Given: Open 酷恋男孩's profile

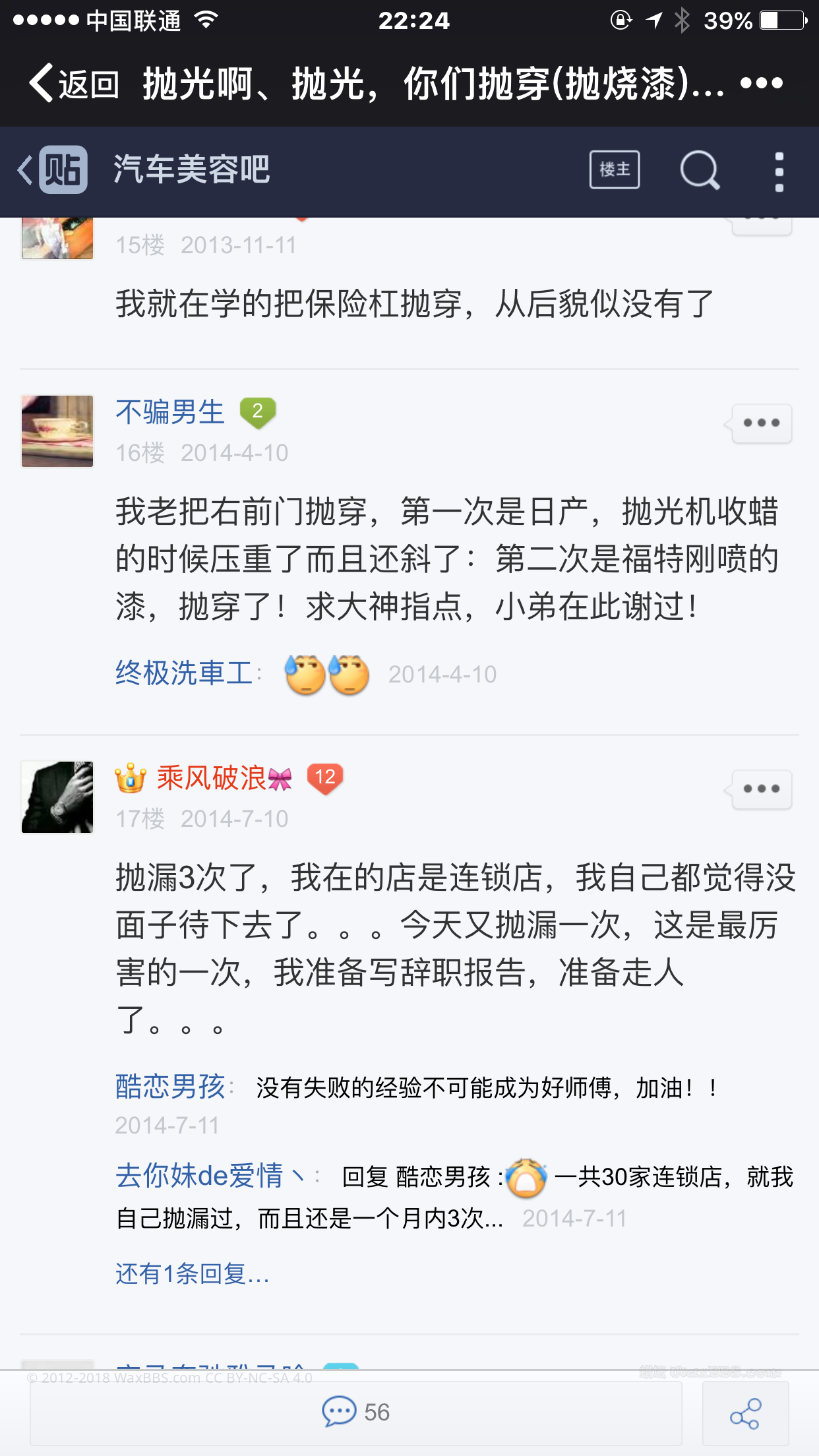Looking at the screenshot, I should point(170,1087).
